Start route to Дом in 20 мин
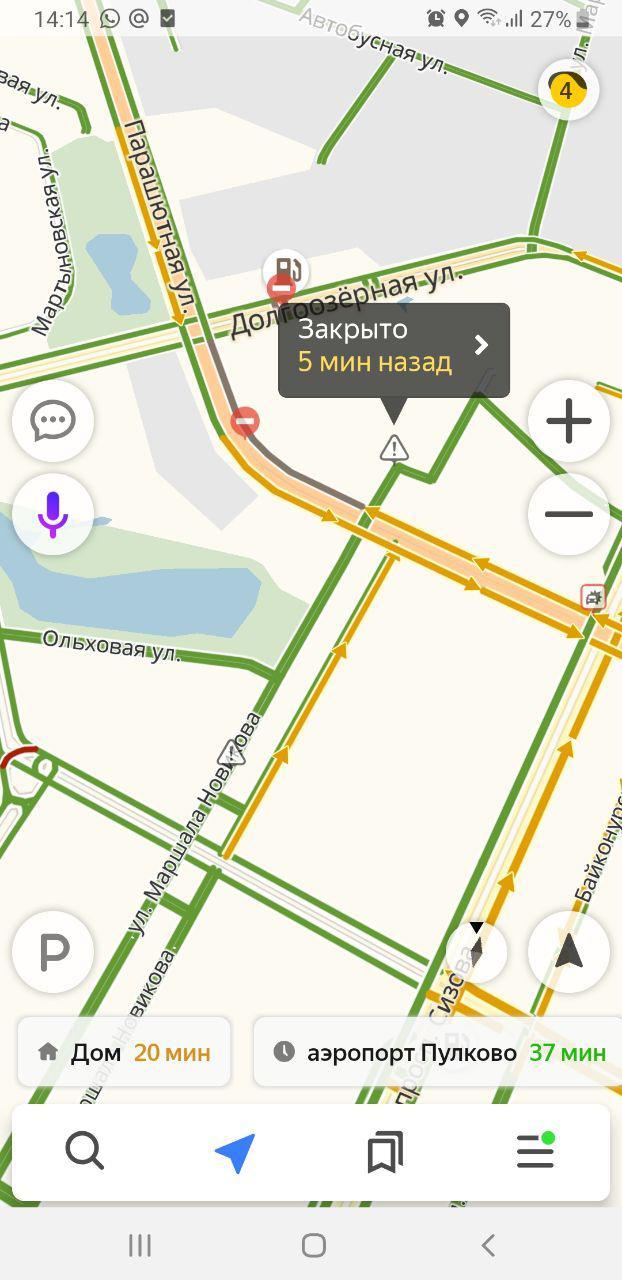Viewport: 622px width, 1280px height. point(124,1052)
